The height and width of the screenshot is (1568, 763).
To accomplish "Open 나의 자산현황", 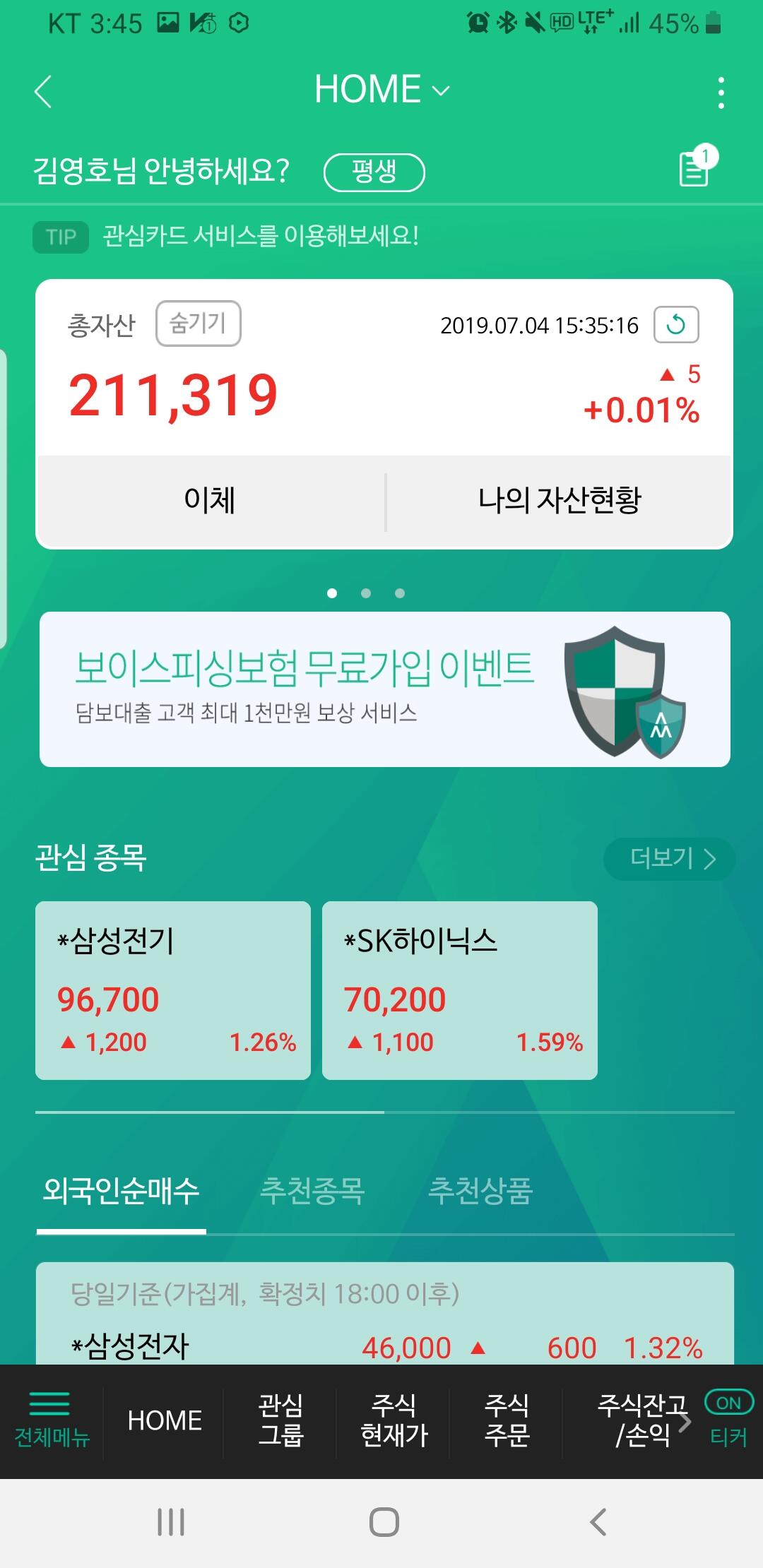I will 559,501.
